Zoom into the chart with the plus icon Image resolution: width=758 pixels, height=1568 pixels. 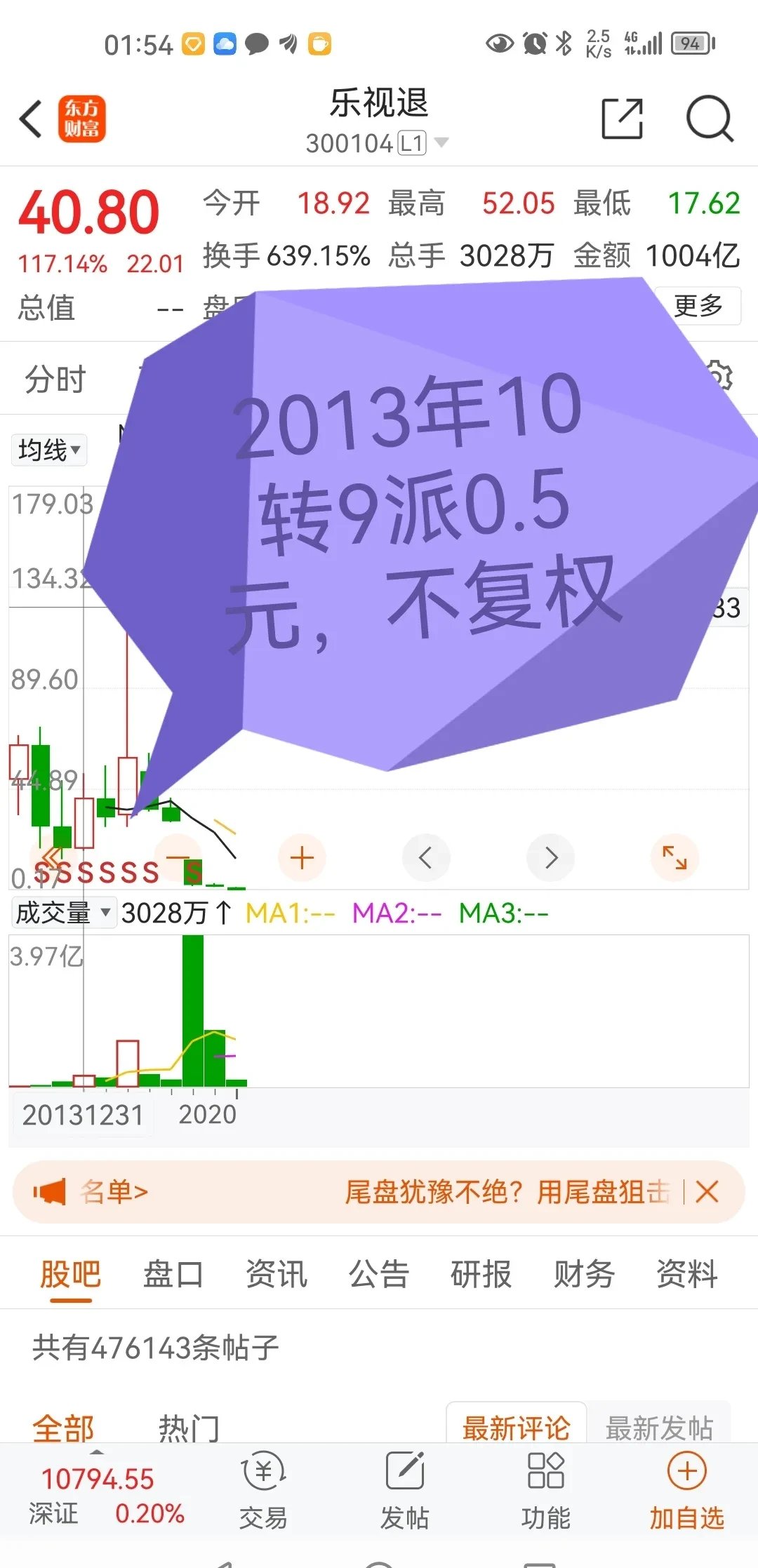coord(301,857)
